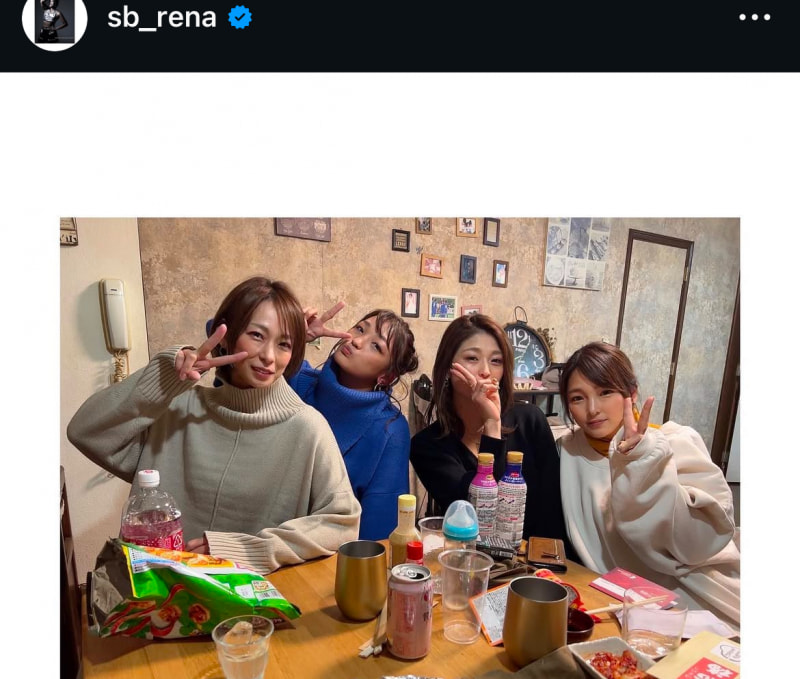The width and height of the screenshot is (800, 679).
Task: Open the post photo
Action: click(400, 448)
